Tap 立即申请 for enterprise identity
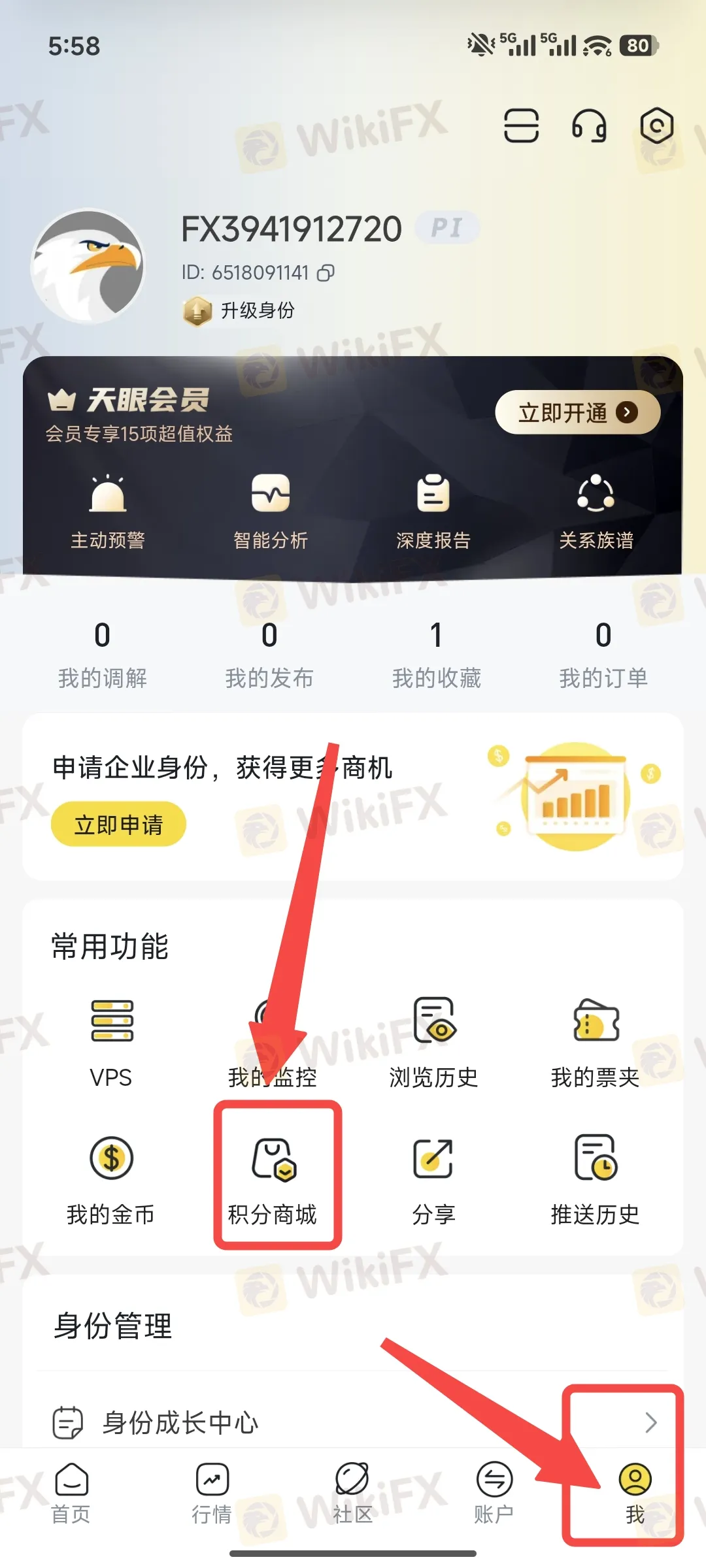Image resolution: width=706 pixels, height=1568 pixels. pos(118,825)
